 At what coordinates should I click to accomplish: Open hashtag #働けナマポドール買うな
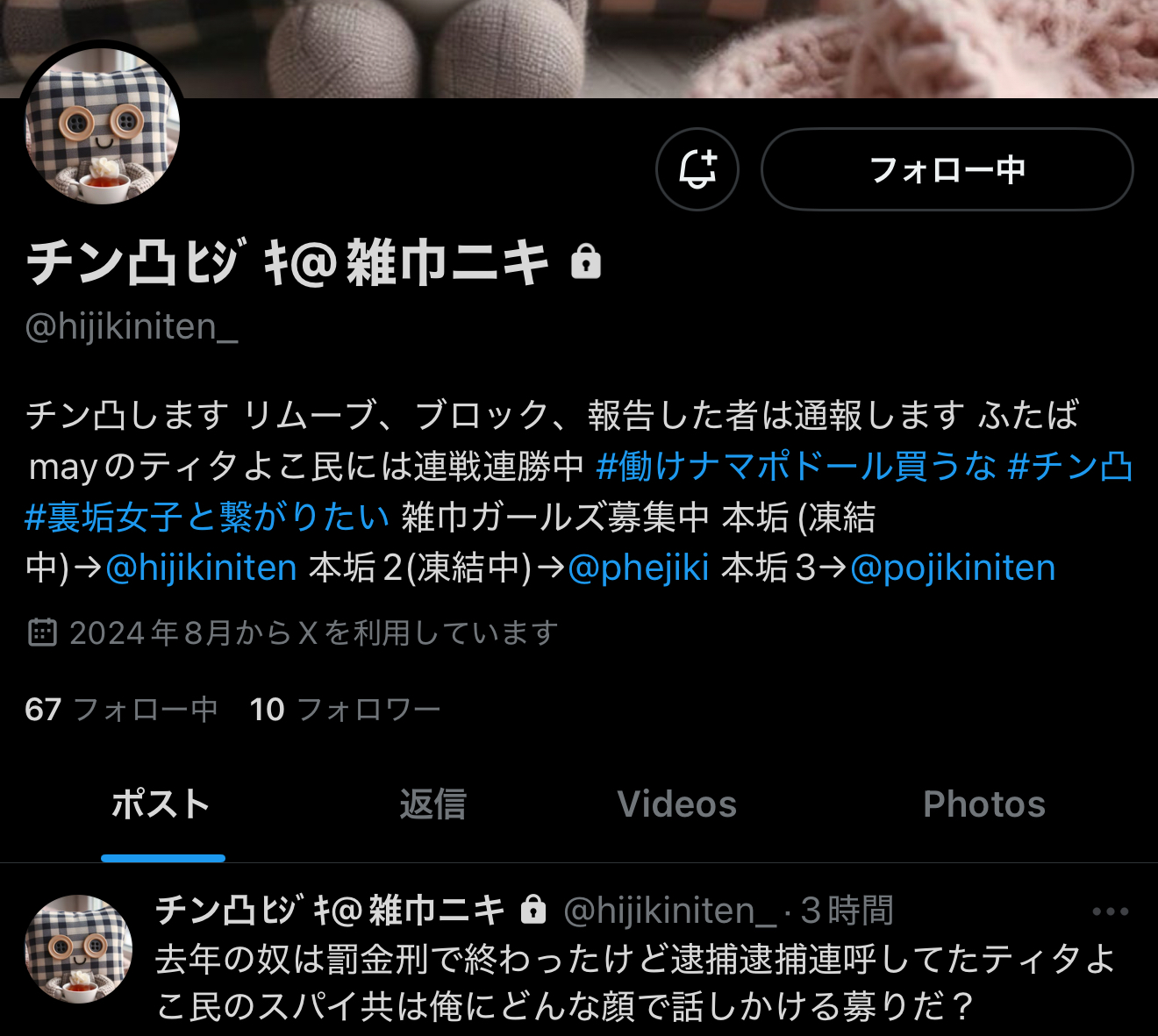(797, 466)
